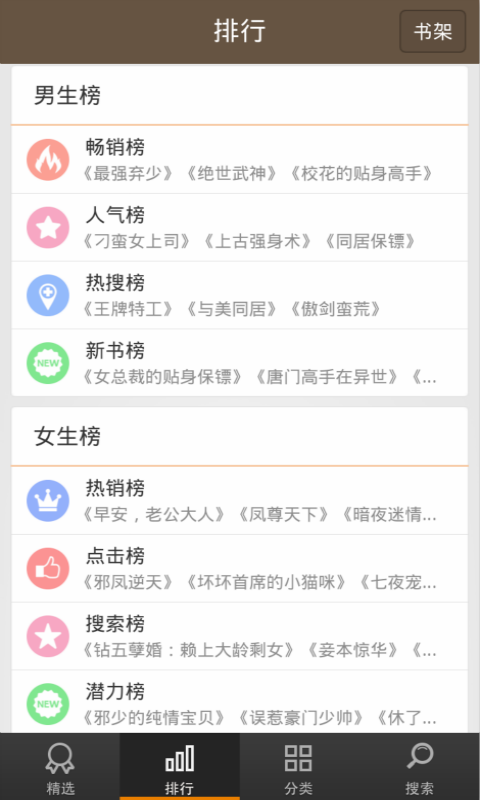Screen dimensions: 480x800
Task: Select the 排行 tab
Action: [180, 767]
